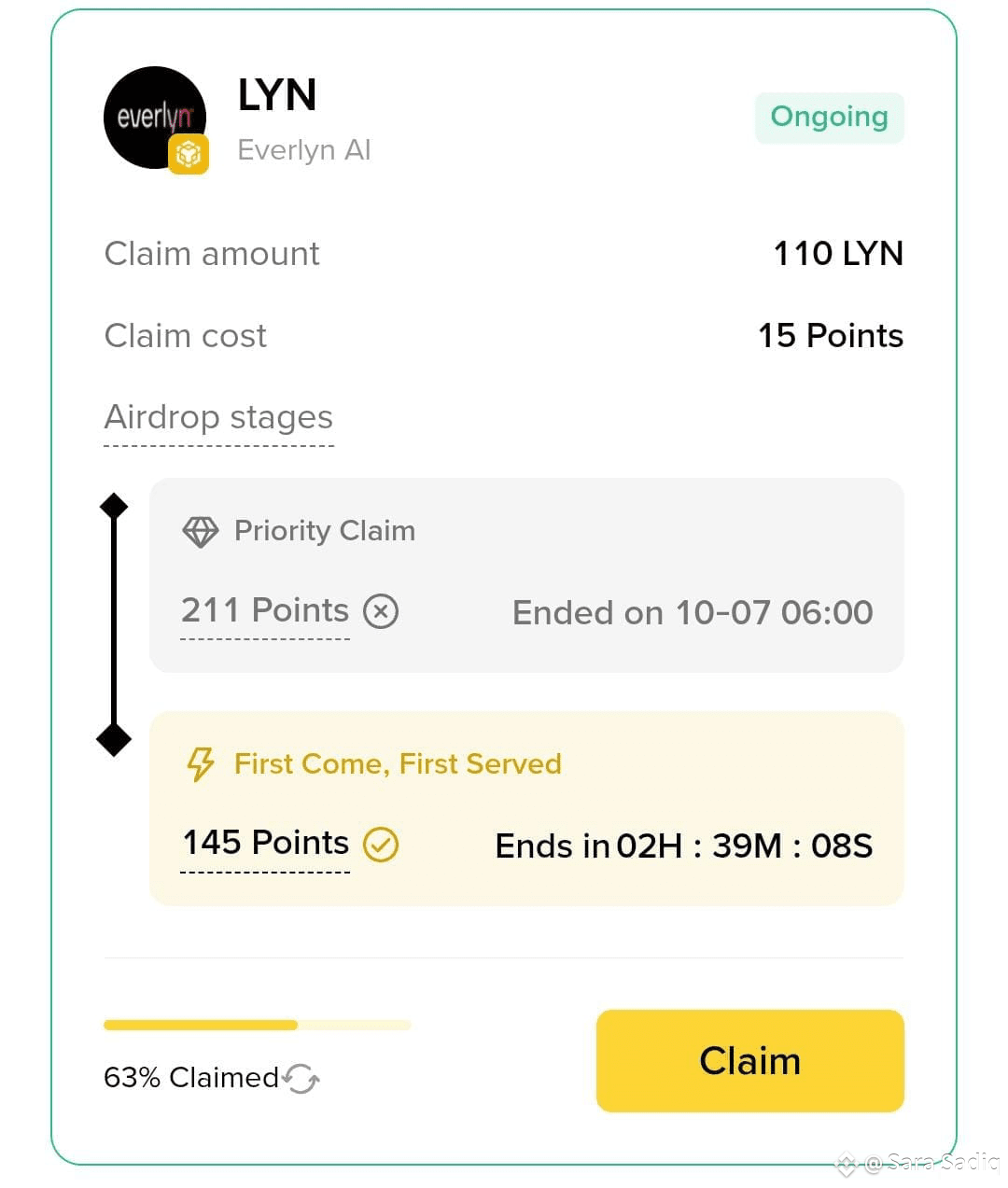The height and width of the screenshot is (1188, 1008).
Task: Click the diamond marker on the stage timeline
Action: (114, 505)
